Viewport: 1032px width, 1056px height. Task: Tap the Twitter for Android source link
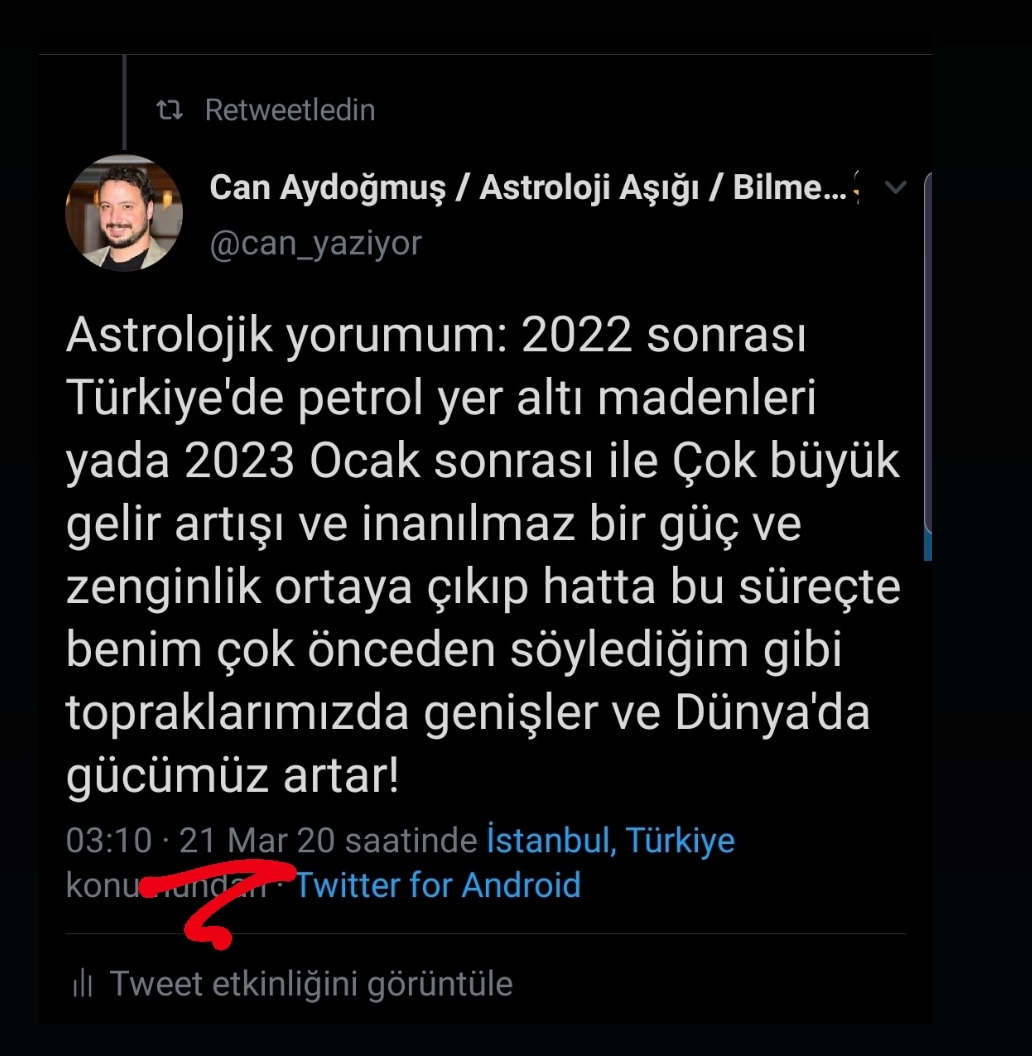click(x=437, y=885)
